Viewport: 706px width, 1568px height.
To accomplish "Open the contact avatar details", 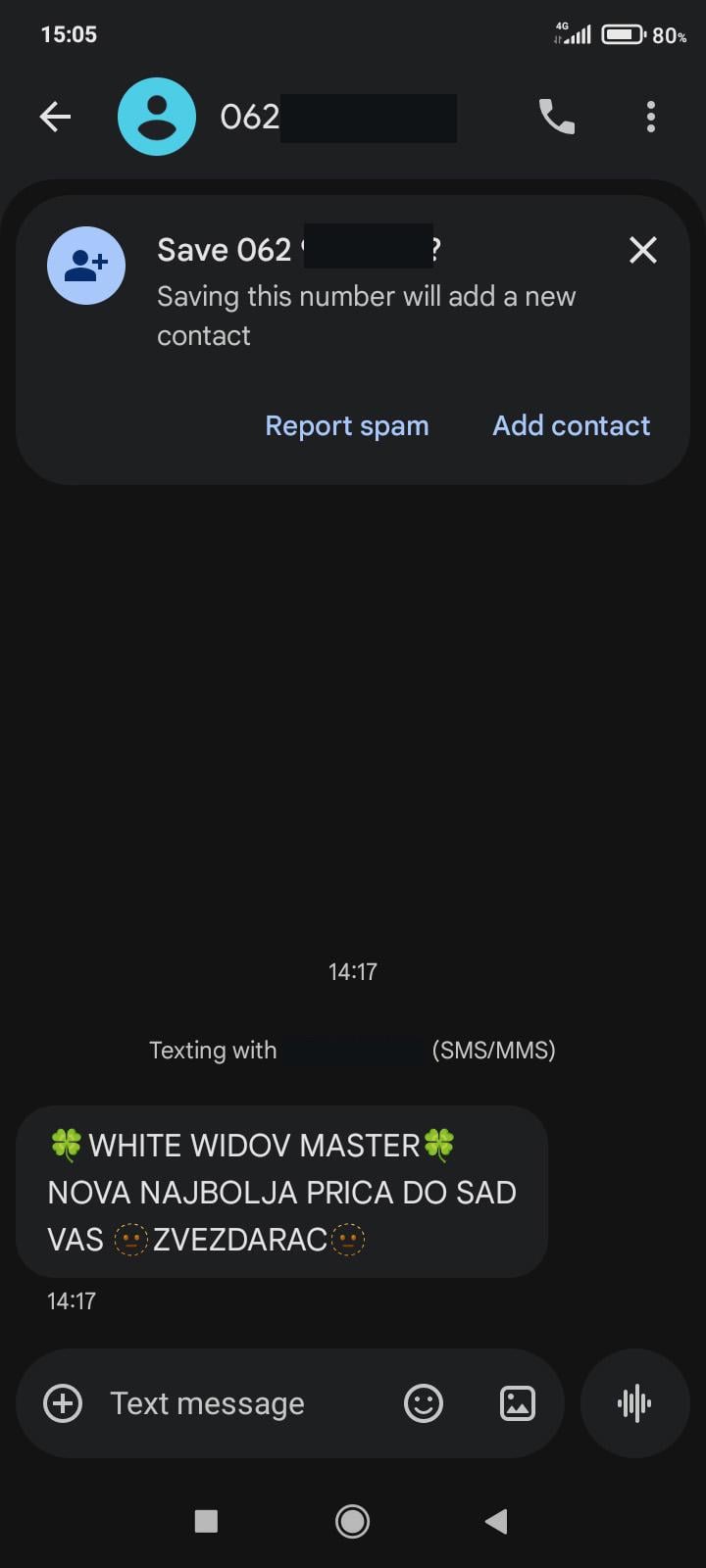I will click(x=157, y=118).
